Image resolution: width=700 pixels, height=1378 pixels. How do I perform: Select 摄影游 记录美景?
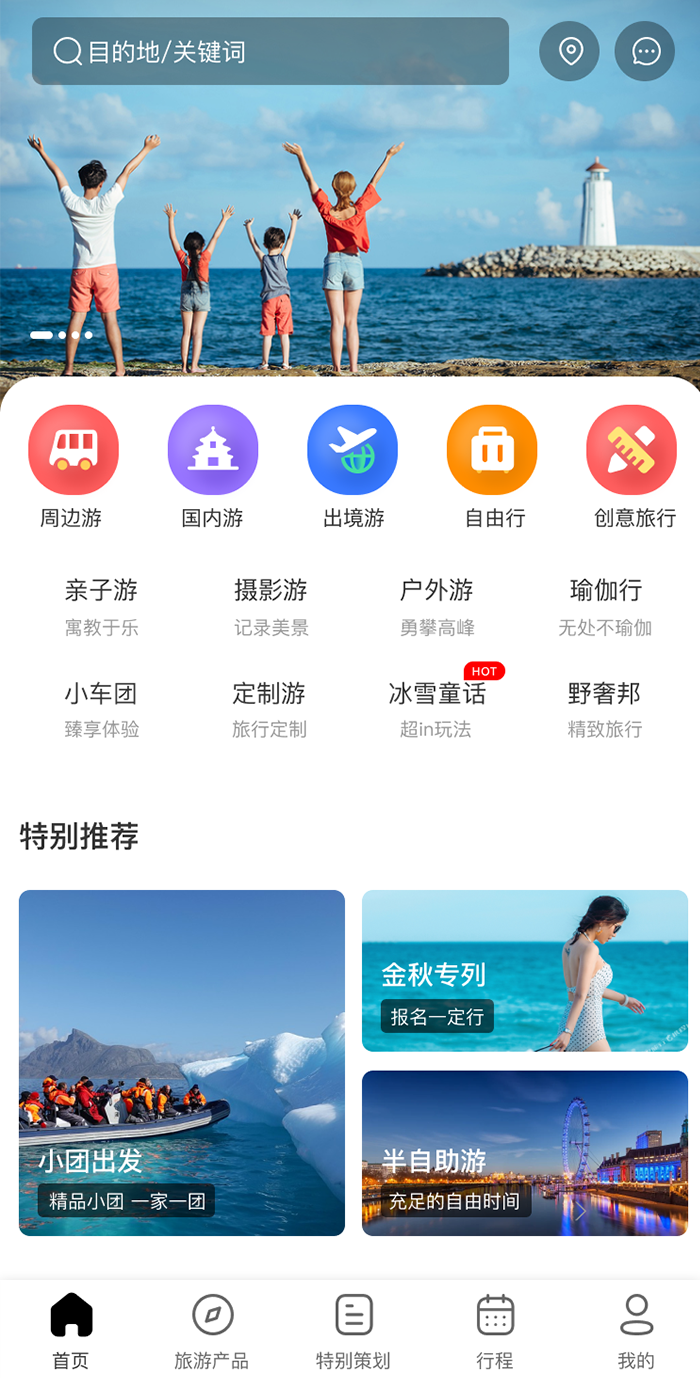(x=270, y=606)
